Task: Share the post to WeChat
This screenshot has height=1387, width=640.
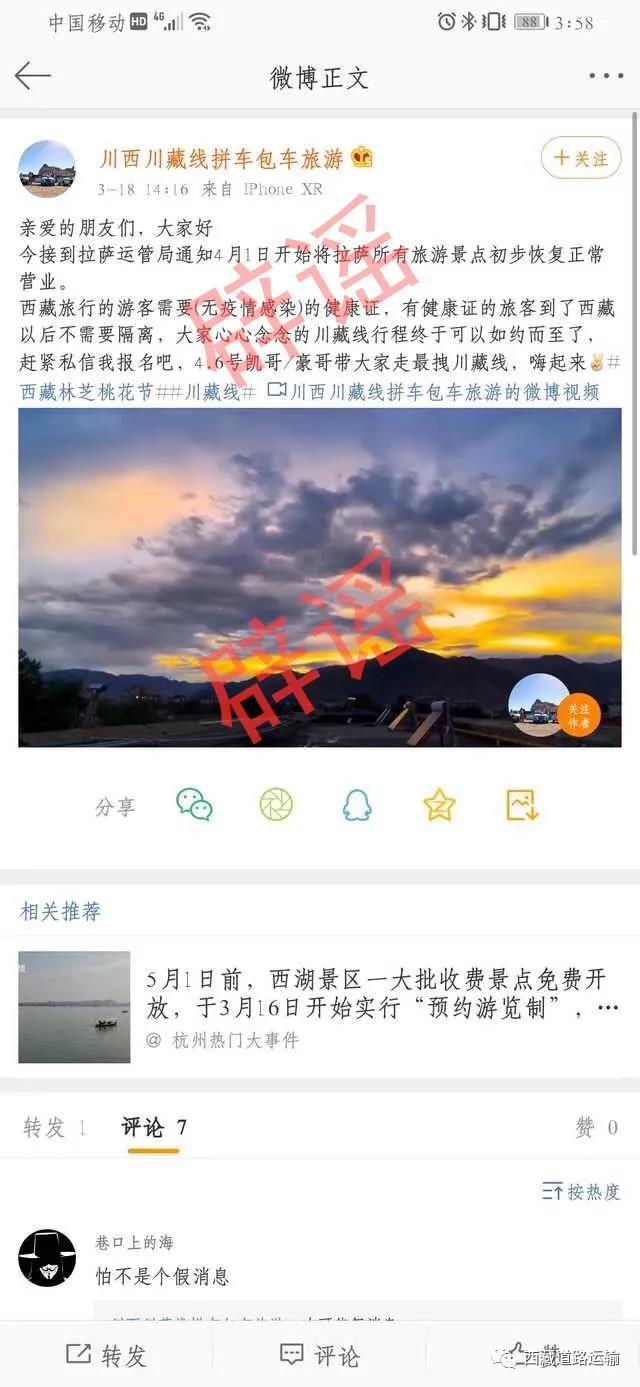Action: coord(194,804)
